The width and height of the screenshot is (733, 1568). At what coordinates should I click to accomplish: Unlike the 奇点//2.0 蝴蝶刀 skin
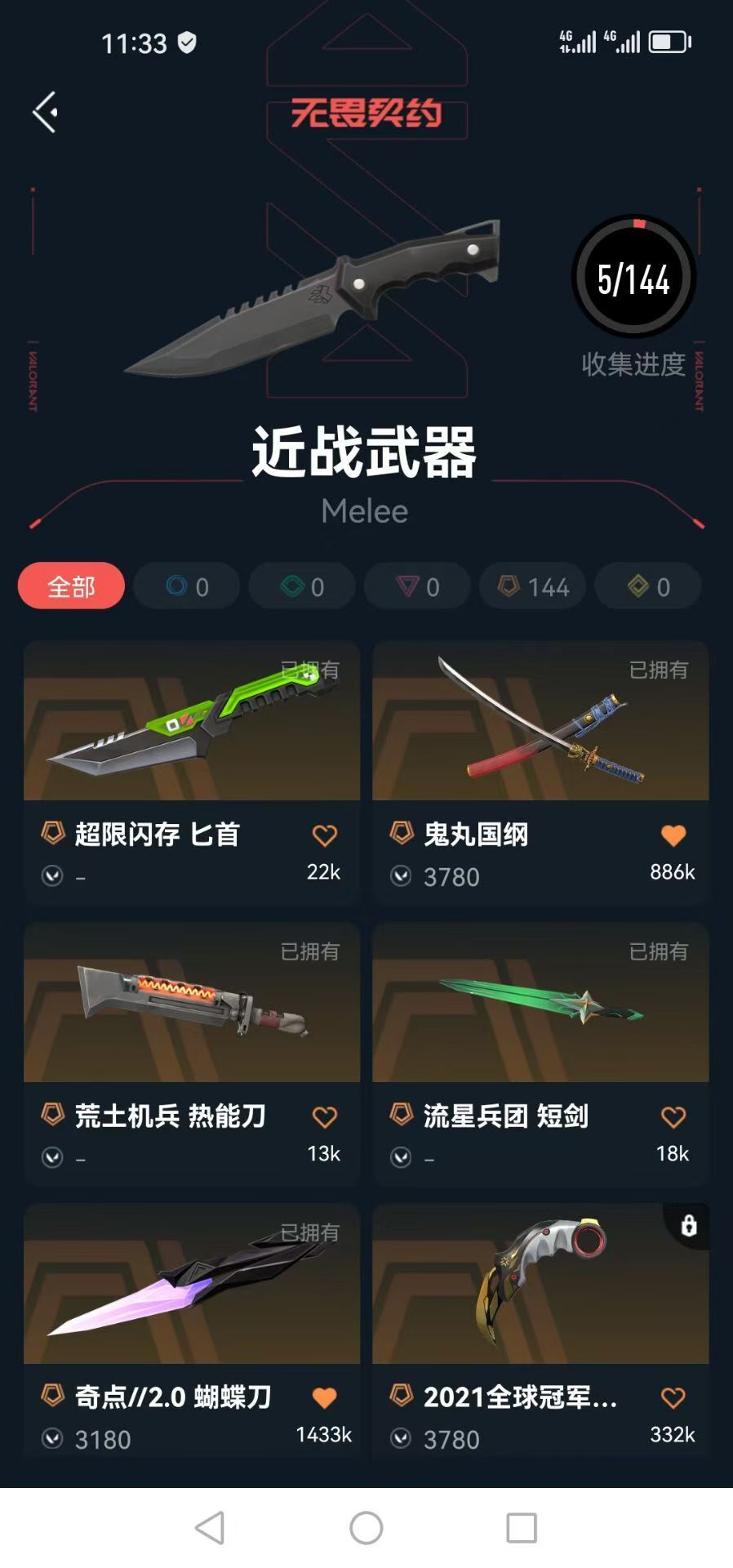click(x=324, y=1398)
